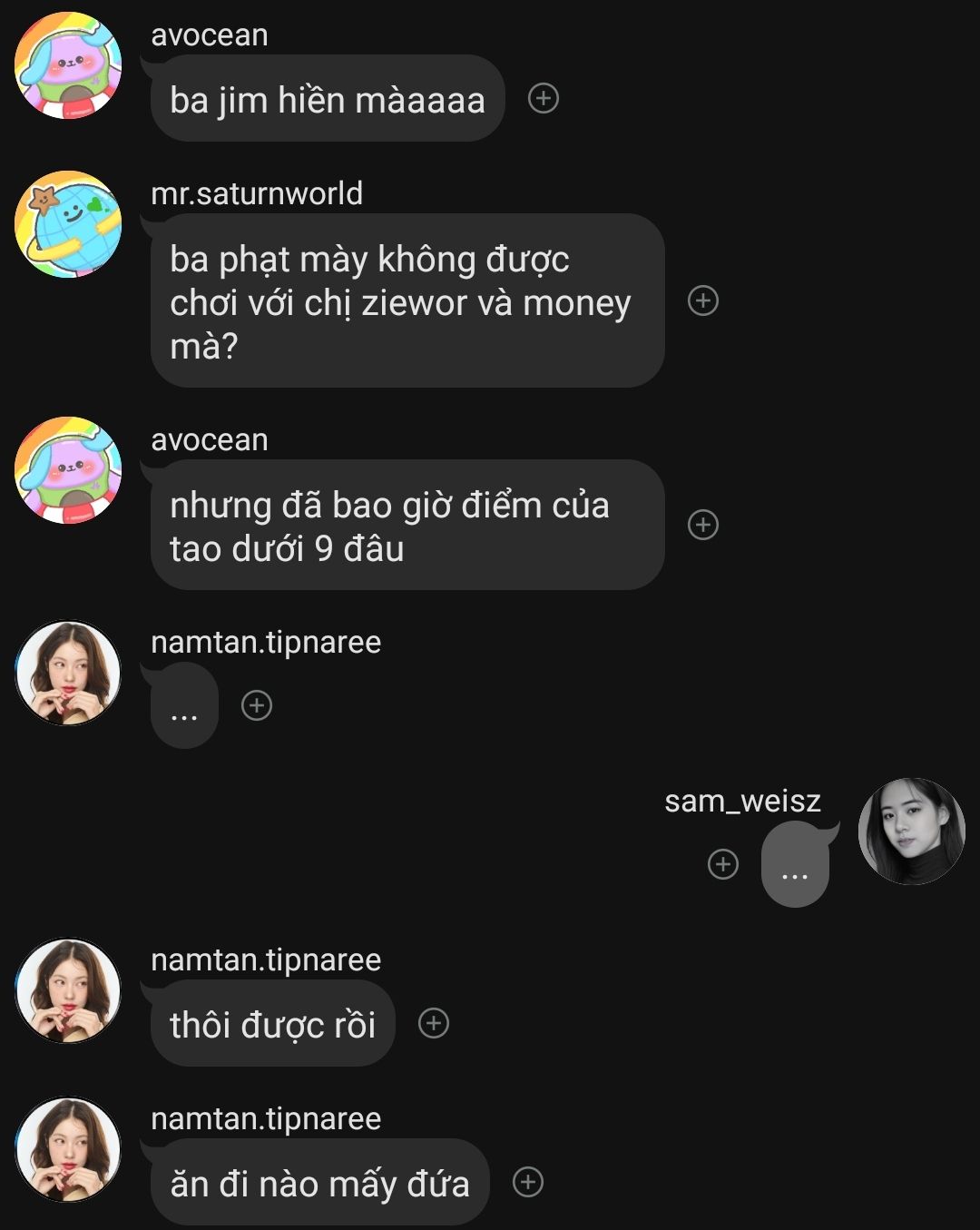Viewport: 980px width, 1230px height.
Task: React to "ăn đi nào mấy đứa" message
Action: point(528,1182)
